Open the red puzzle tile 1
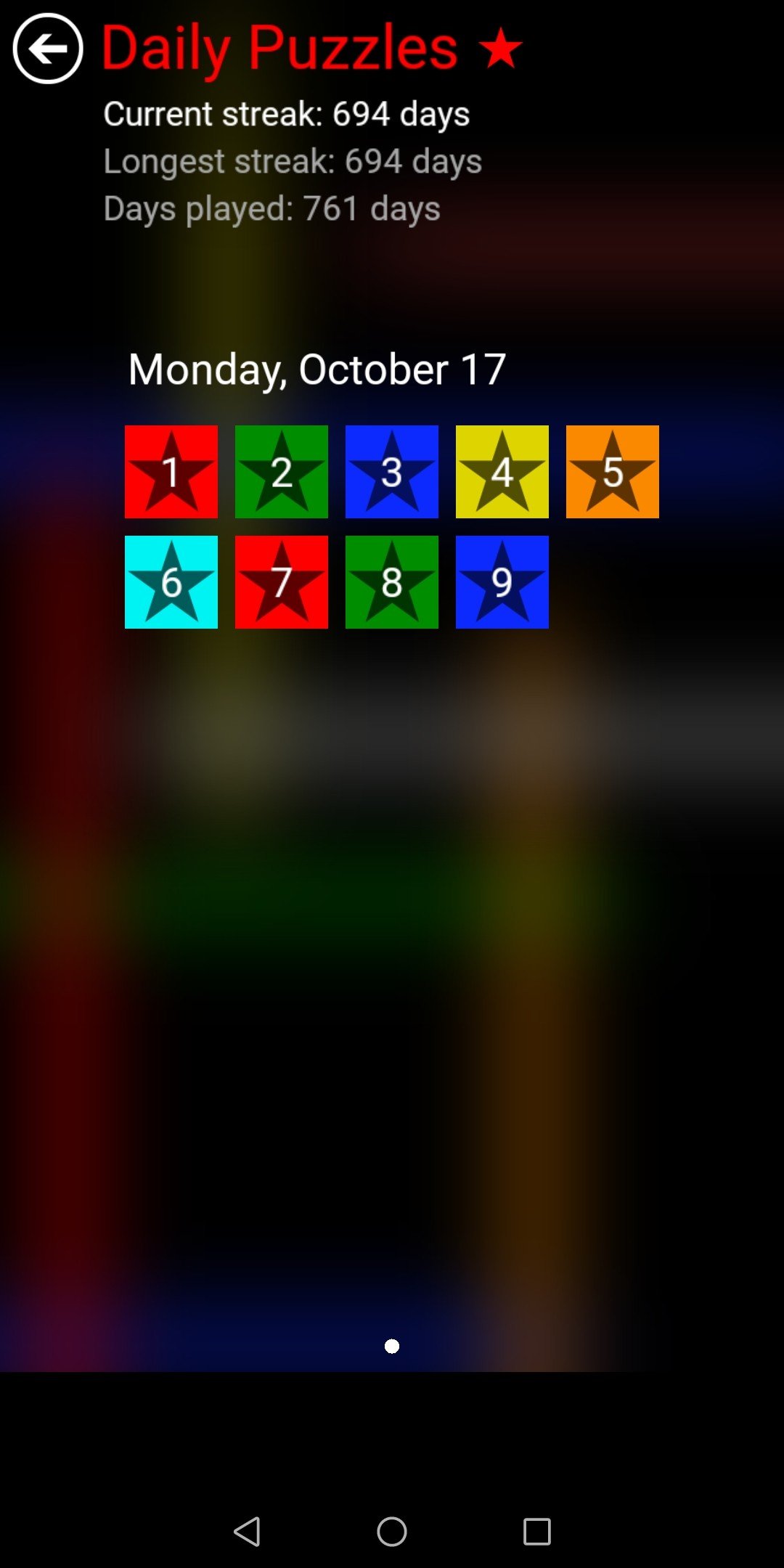 click(171, 472)
